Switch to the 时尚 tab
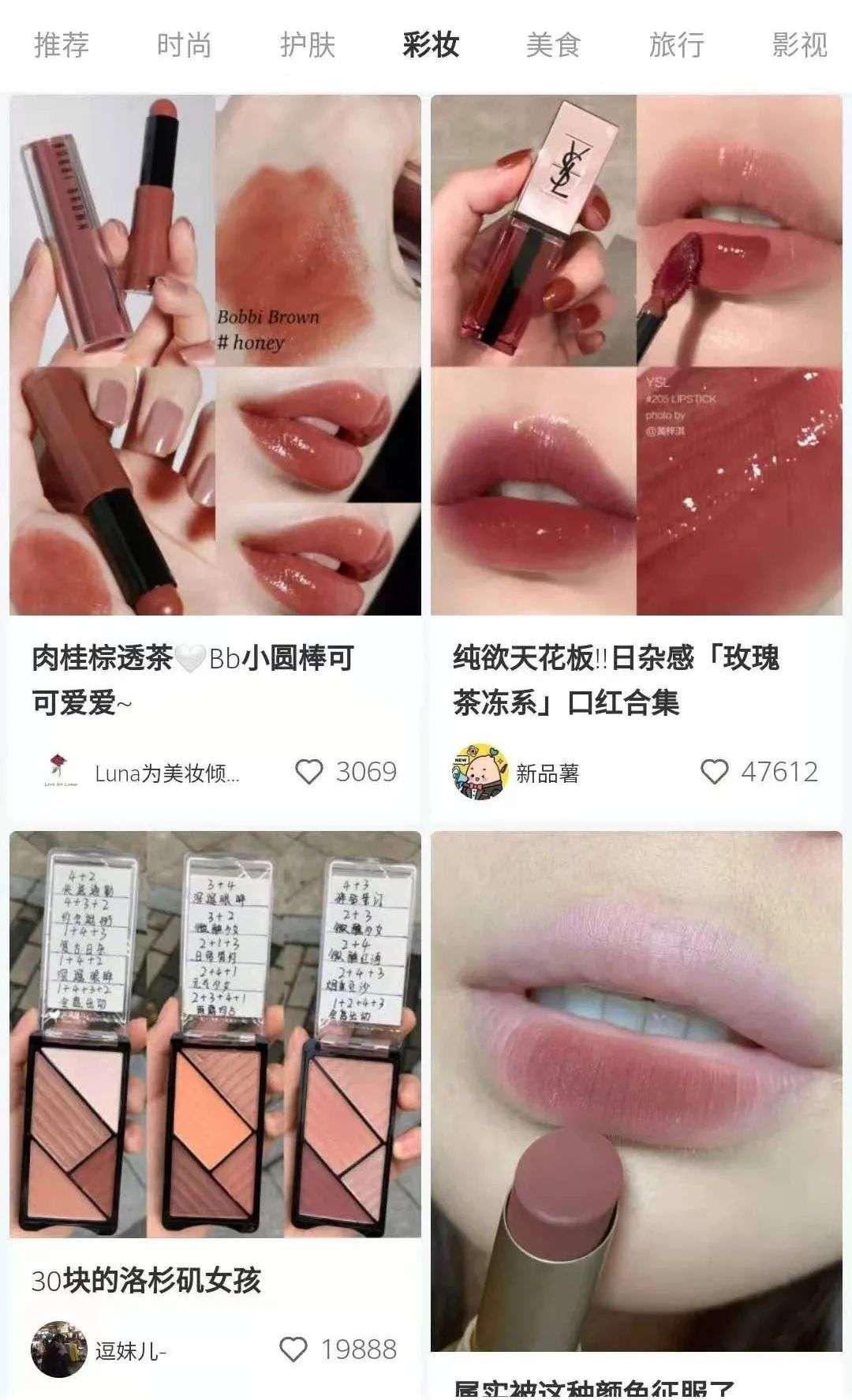The width and height of the screenshot is (852, 1400). click(x=184, y=45)
